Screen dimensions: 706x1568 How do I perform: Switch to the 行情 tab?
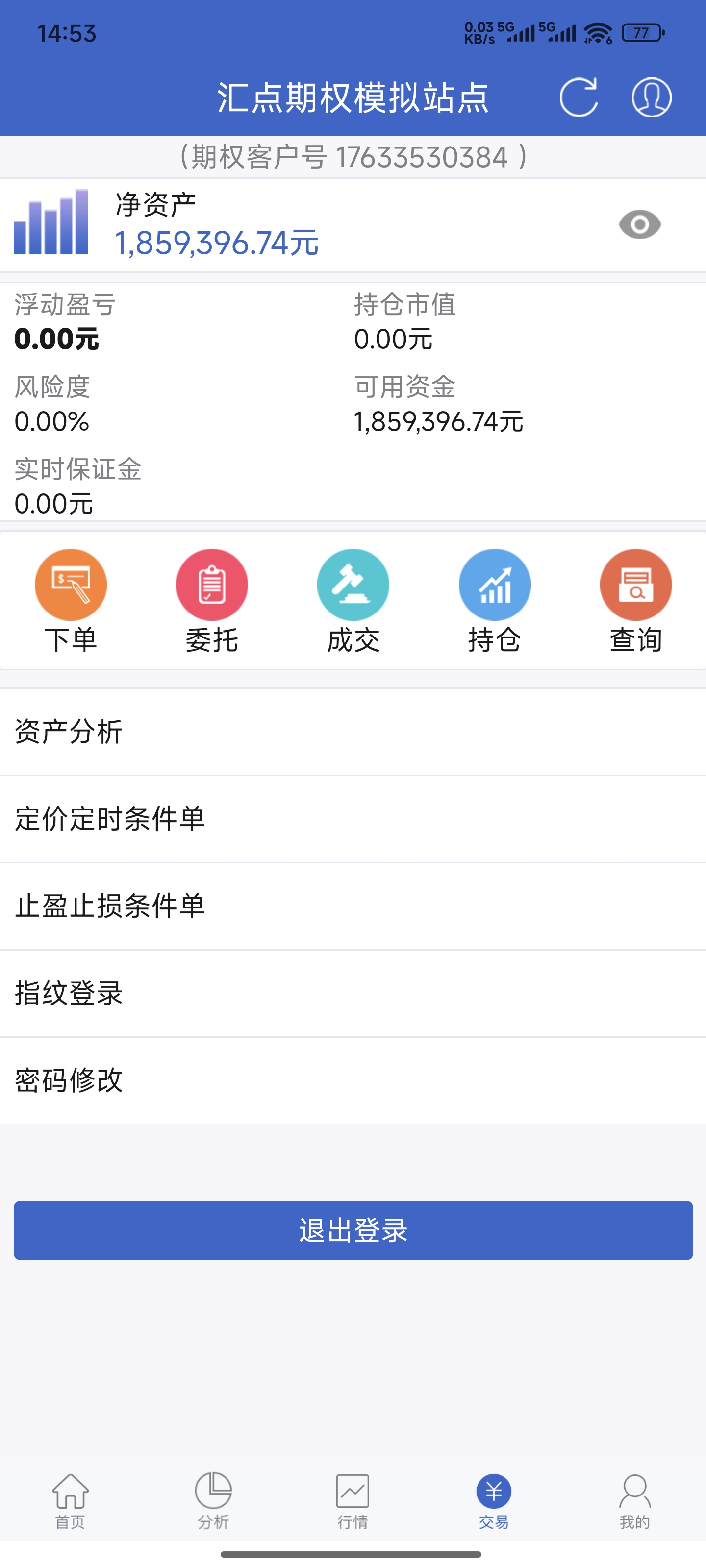click(353, 1501)
